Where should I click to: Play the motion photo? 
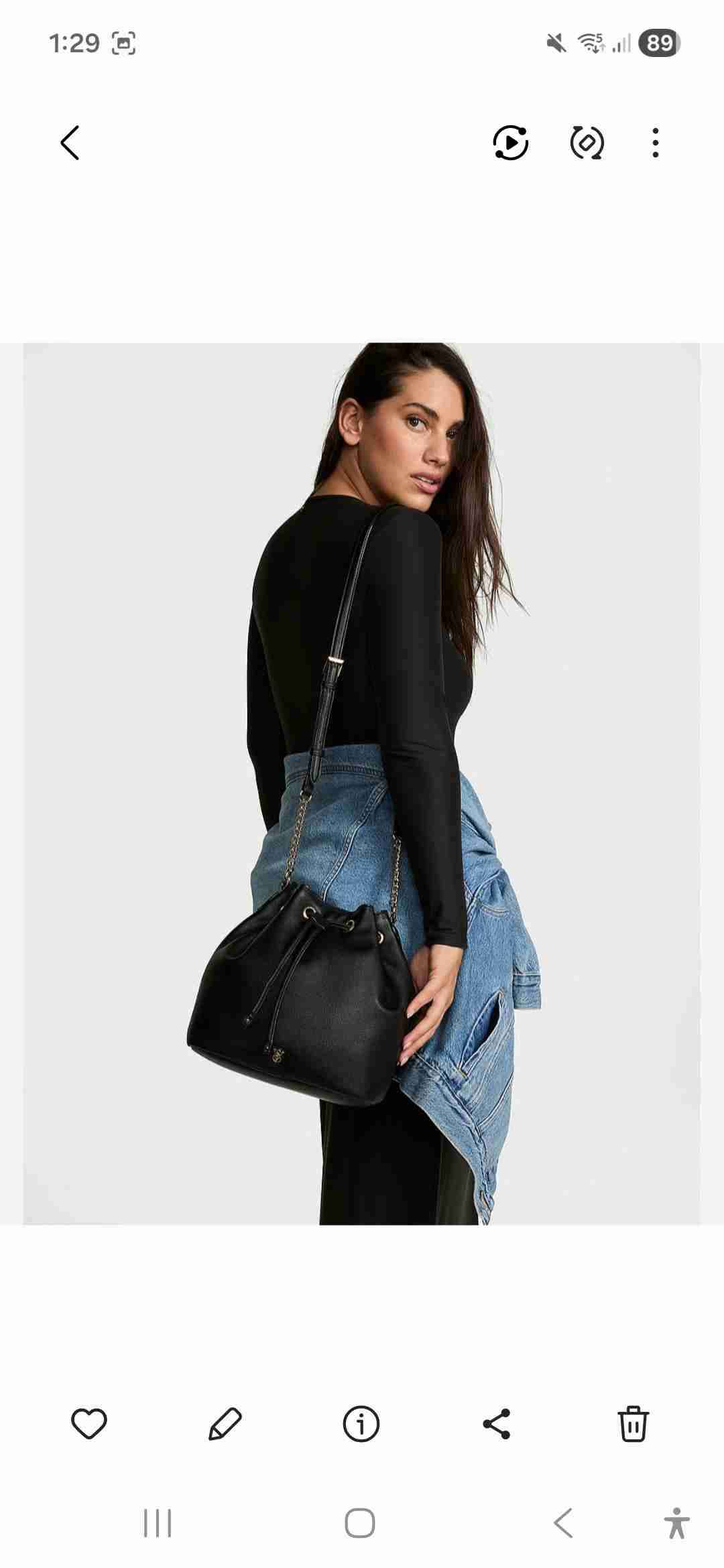point(511,143)
